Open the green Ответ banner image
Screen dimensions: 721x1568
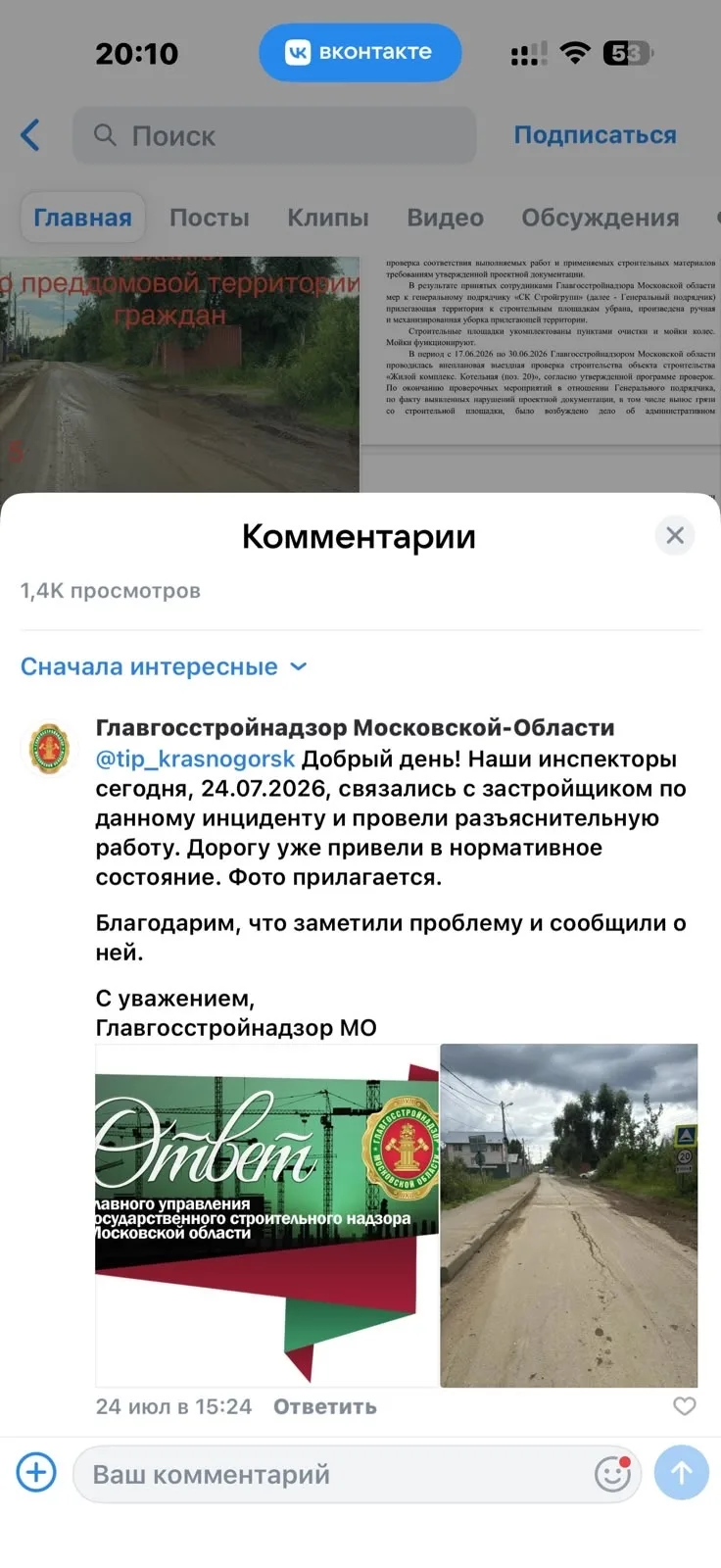[266, 1215]
